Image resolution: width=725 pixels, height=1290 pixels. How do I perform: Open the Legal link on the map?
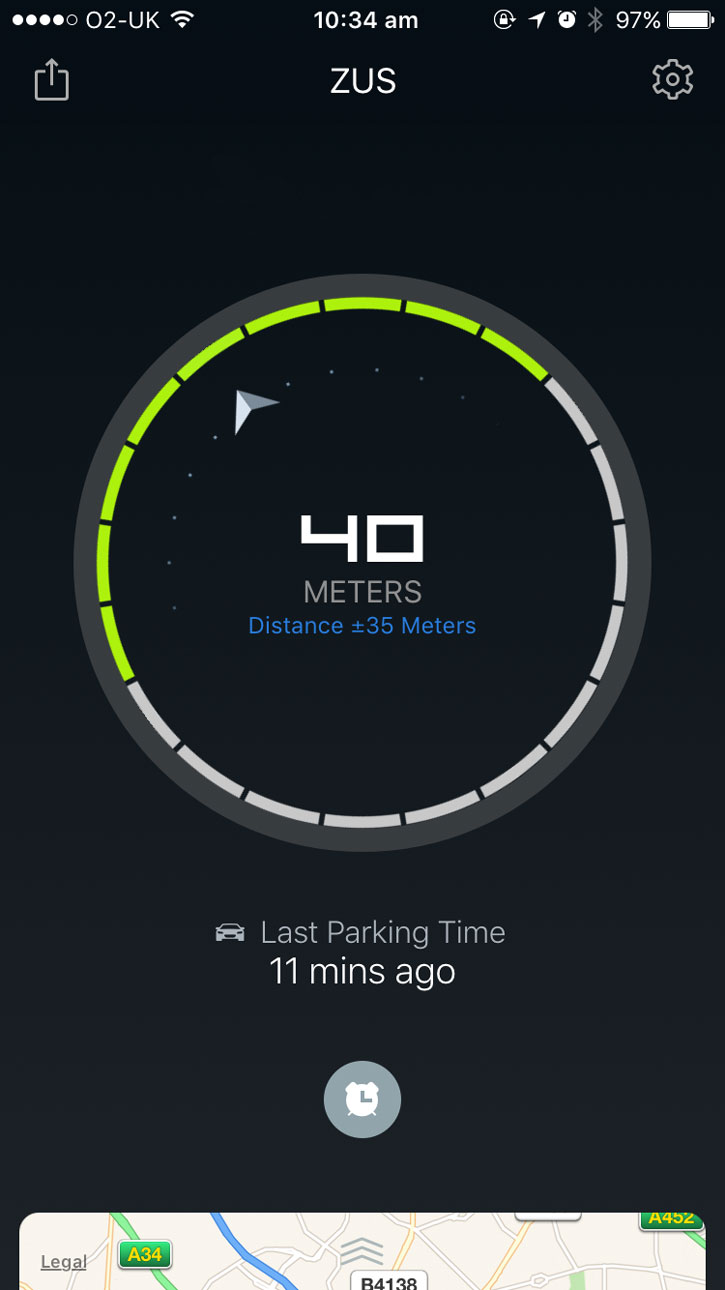coord(63,1262)
